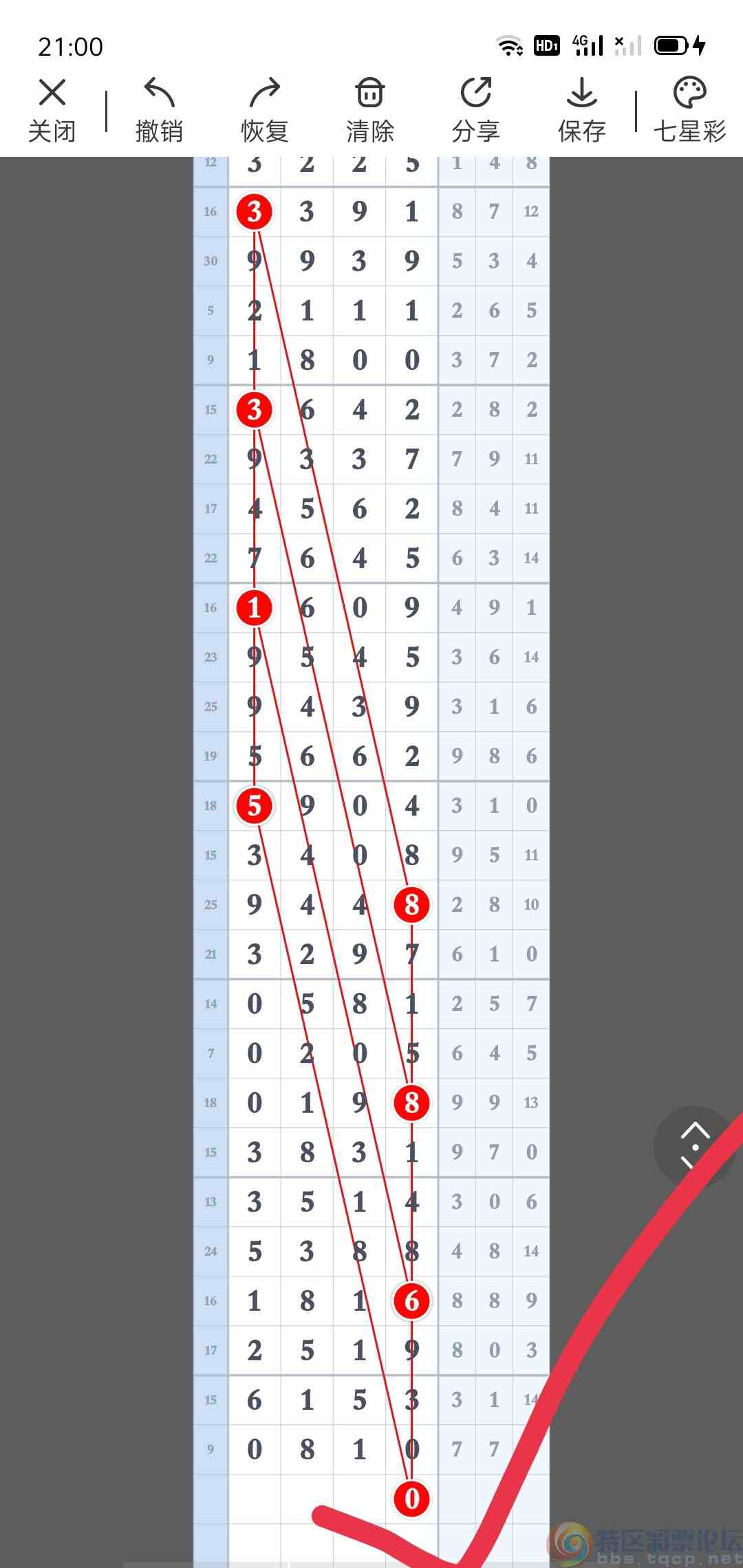This screenshot has height=1568, width=743.
Task: Open the 七星彩 palette option
Action: pyautogui.click(x=689, y=110)
